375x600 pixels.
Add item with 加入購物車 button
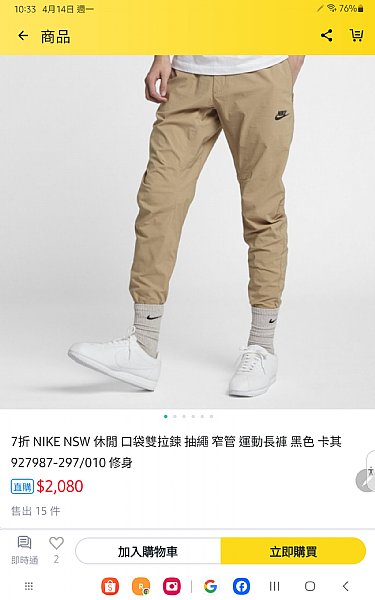[148, 551]
